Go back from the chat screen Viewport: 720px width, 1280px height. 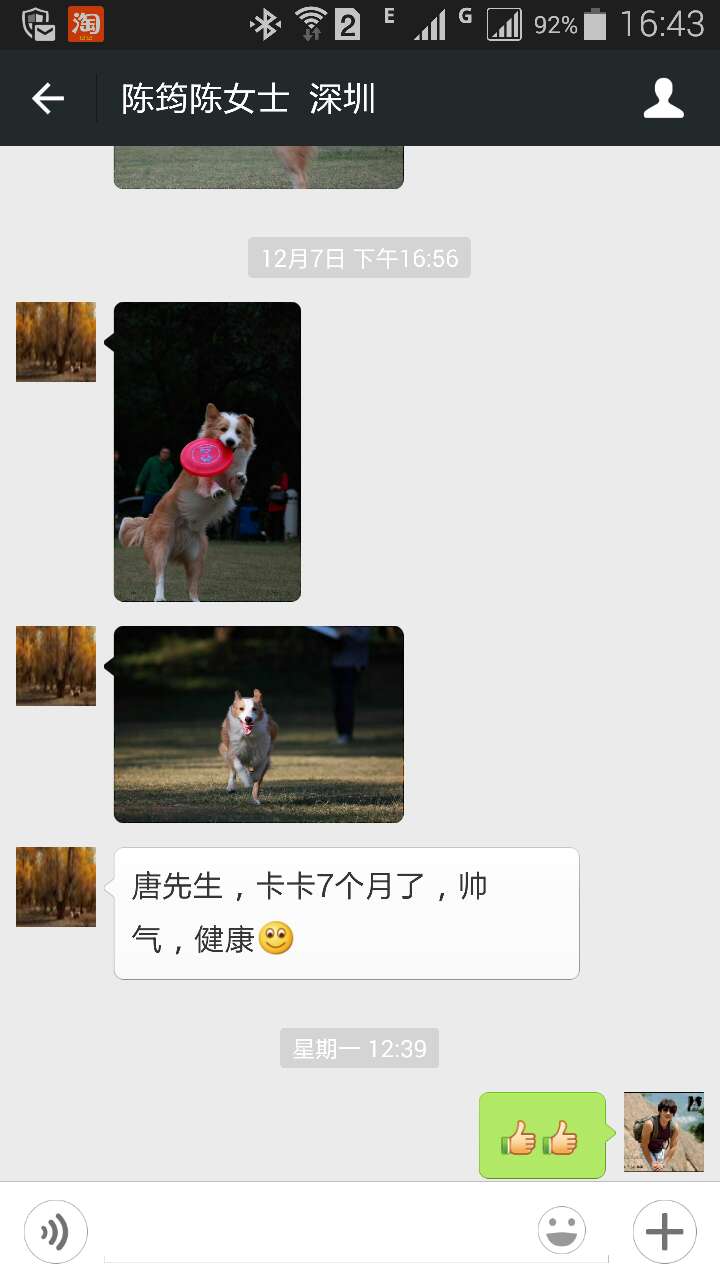point(48,98)
